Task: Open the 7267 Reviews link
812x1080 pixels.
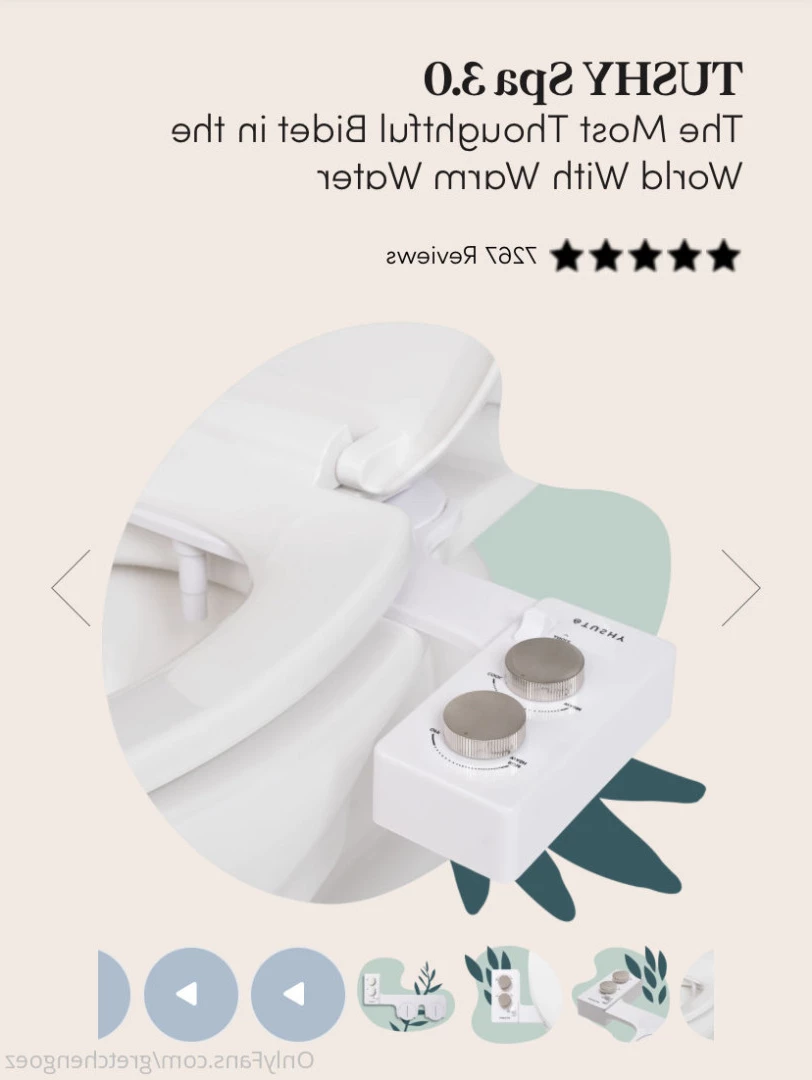Action: [x=461, y=256]
